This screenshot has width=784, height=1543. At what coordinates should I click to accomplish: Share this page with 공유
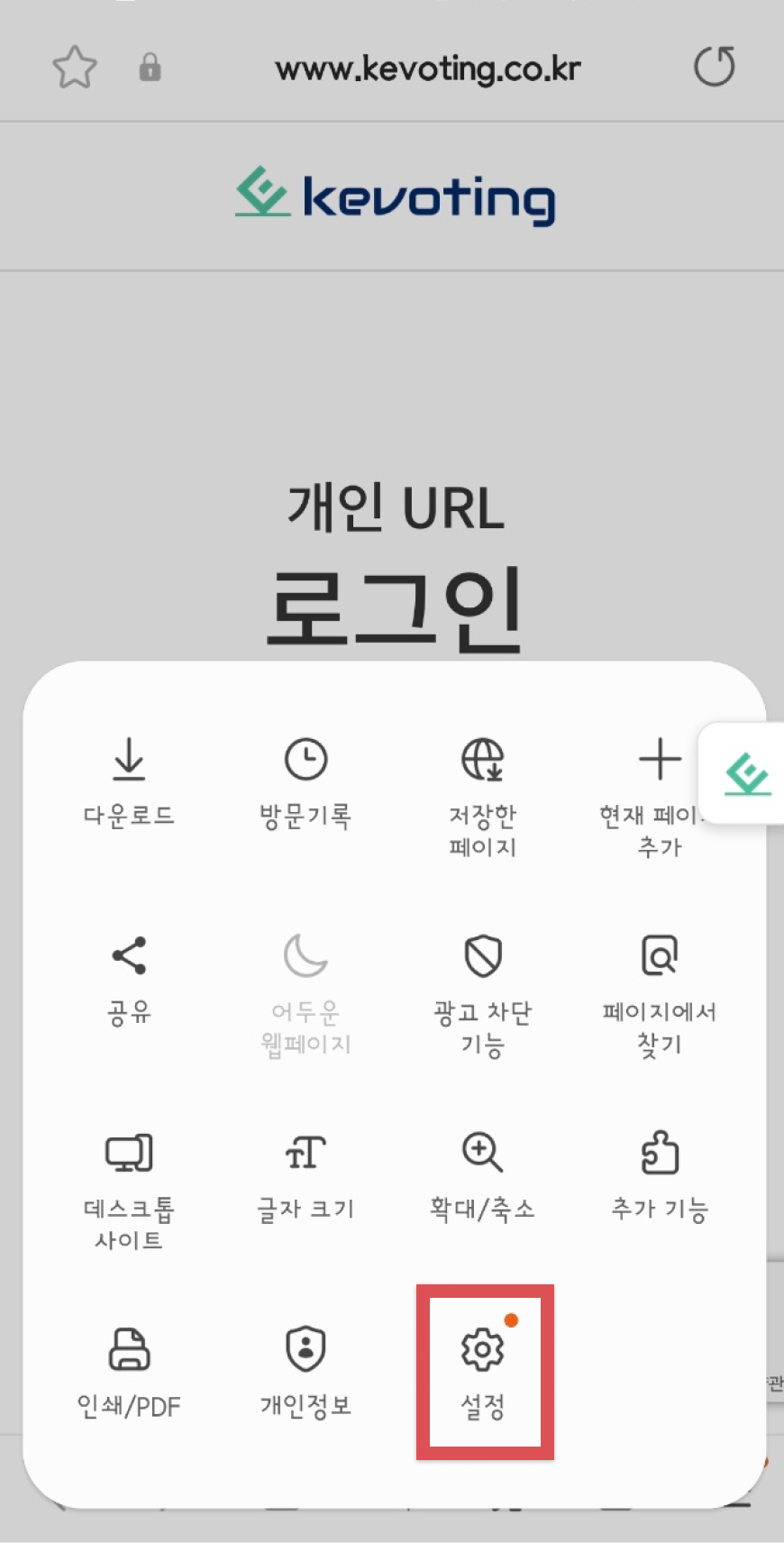pos(129,980)
